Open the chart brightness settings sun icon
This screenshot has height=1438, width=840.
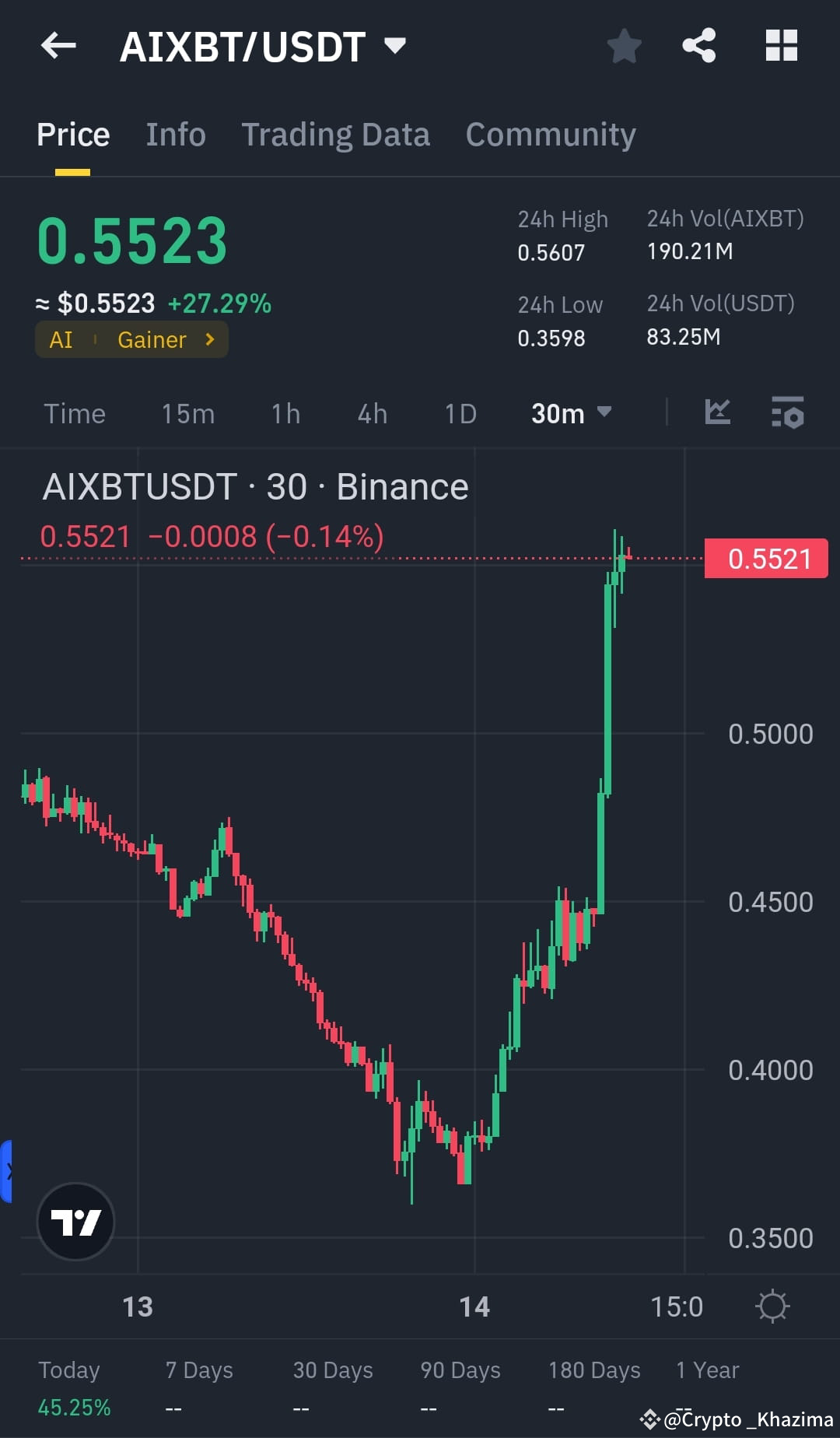pyautogui.click(x=772, y=1306)
